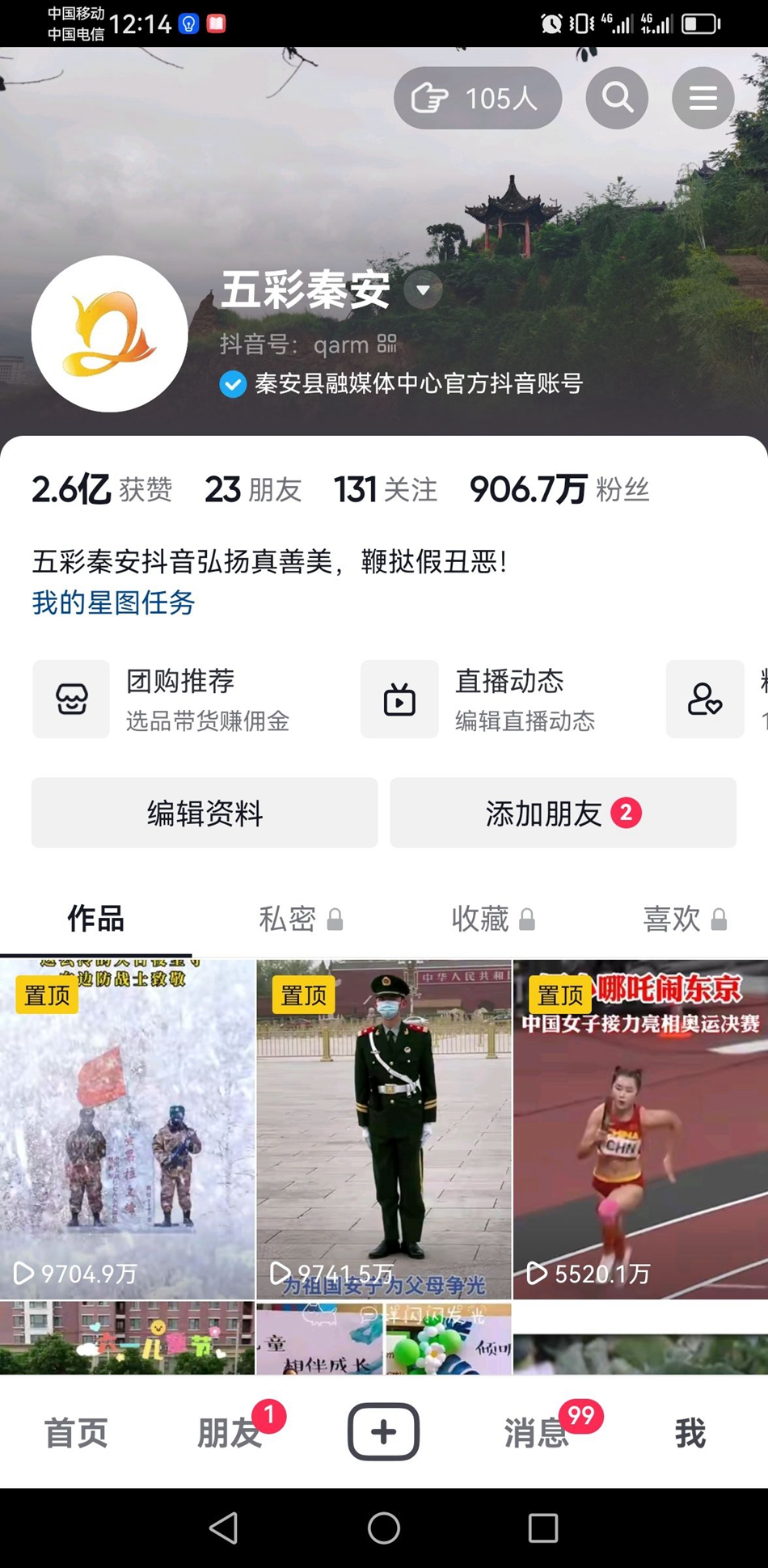
Task: Open the search icon on profile
Action: click(617, 99)
